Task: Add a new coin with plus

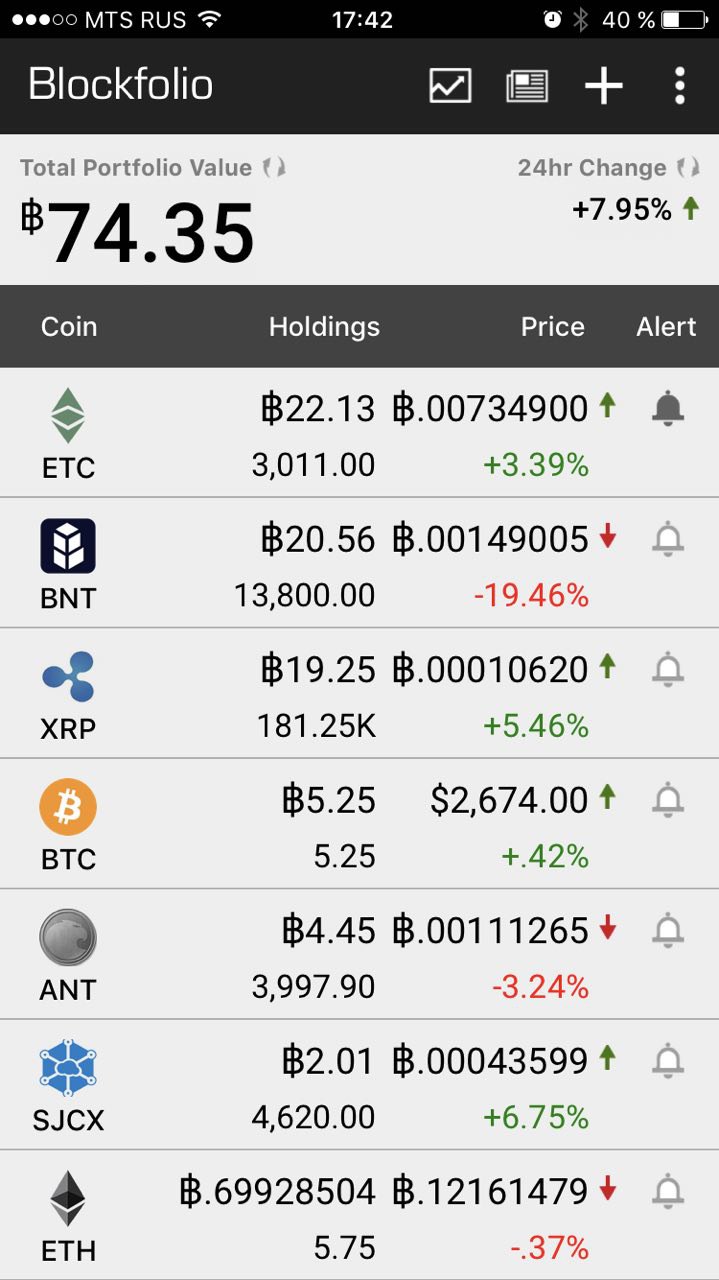Action: point(604,85)
